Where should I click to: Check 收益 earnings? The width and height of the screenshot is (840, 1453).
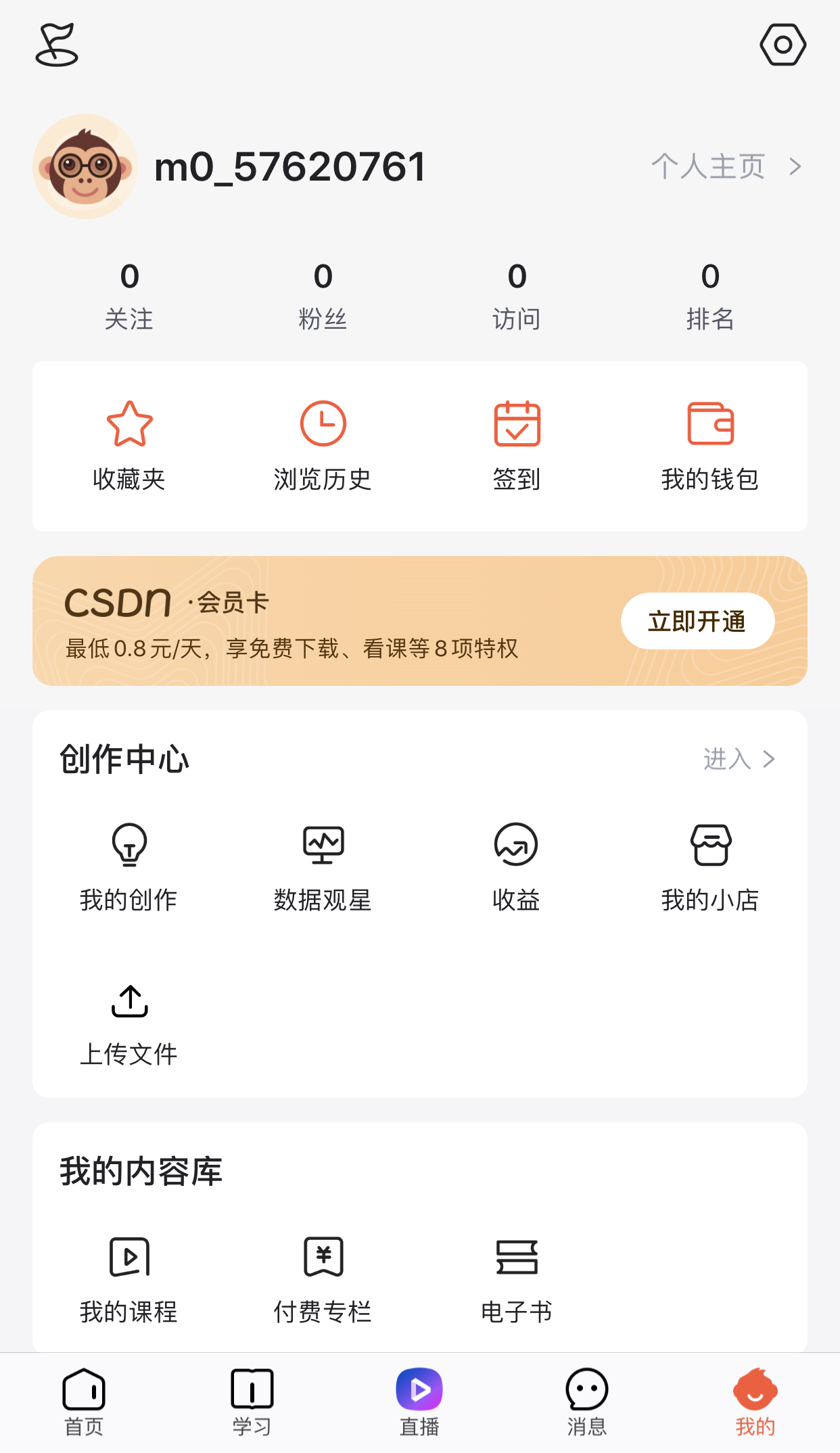coord(516,867)
